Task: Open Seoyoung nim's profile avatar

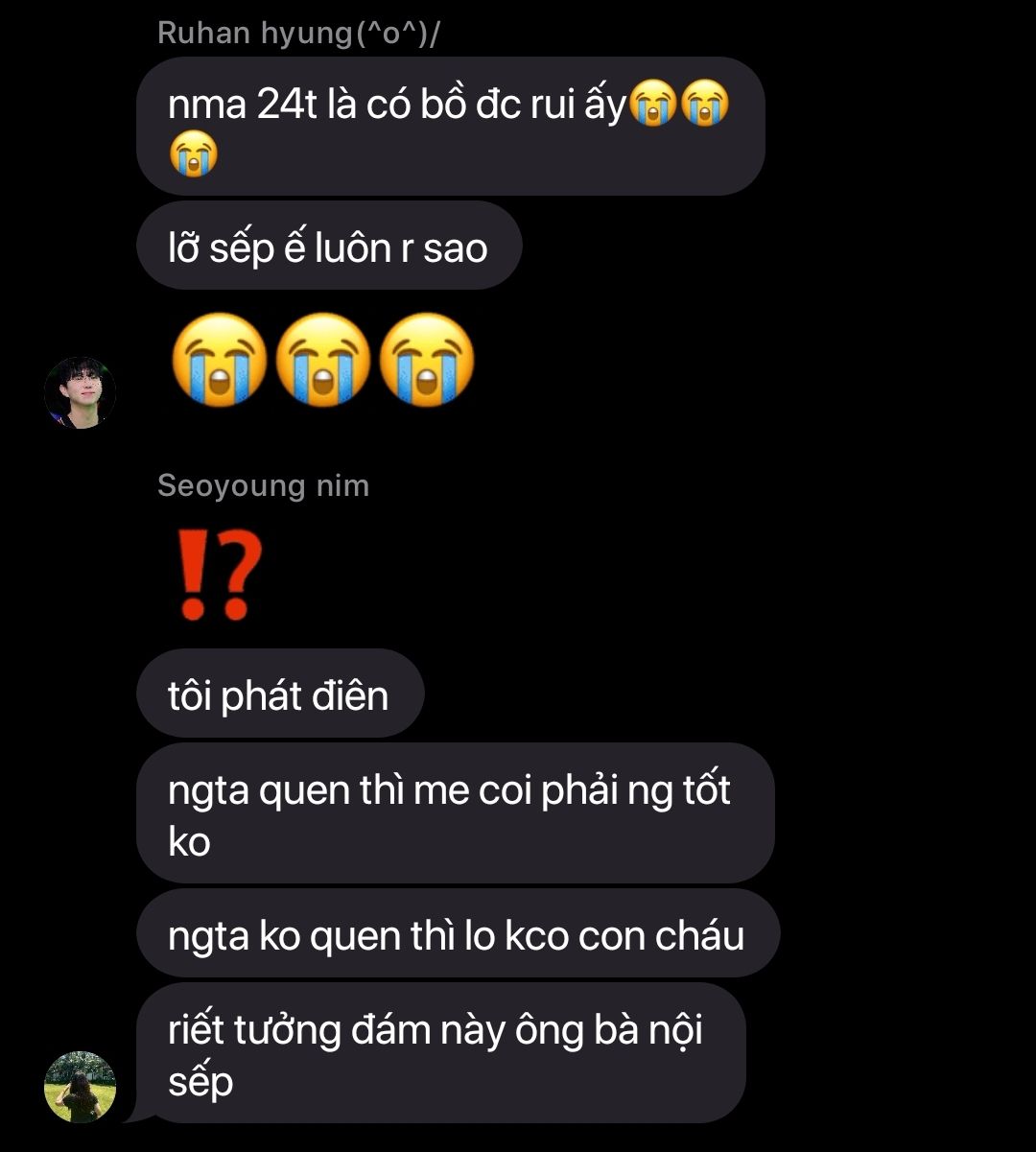Action: (x=81, y=1086)
